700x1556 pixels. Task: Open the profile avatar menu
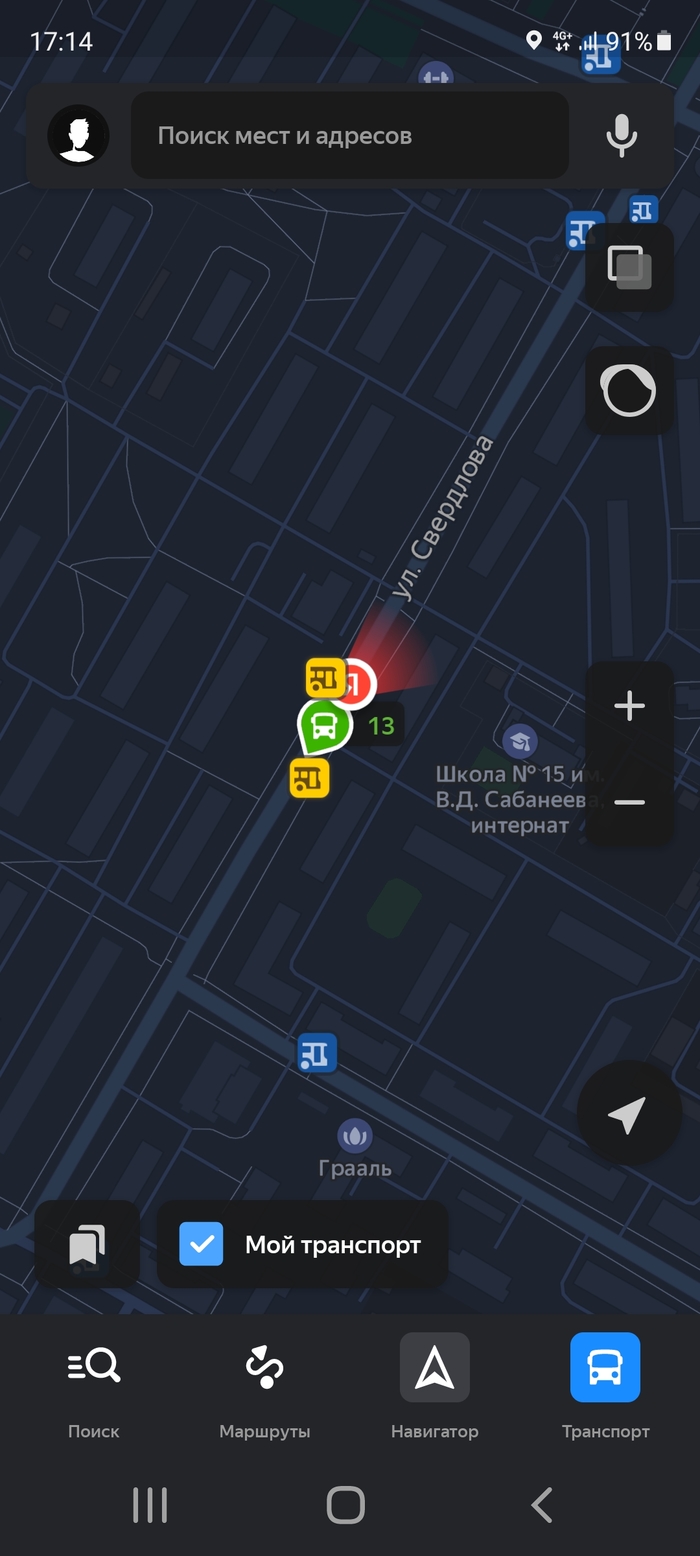78,135
